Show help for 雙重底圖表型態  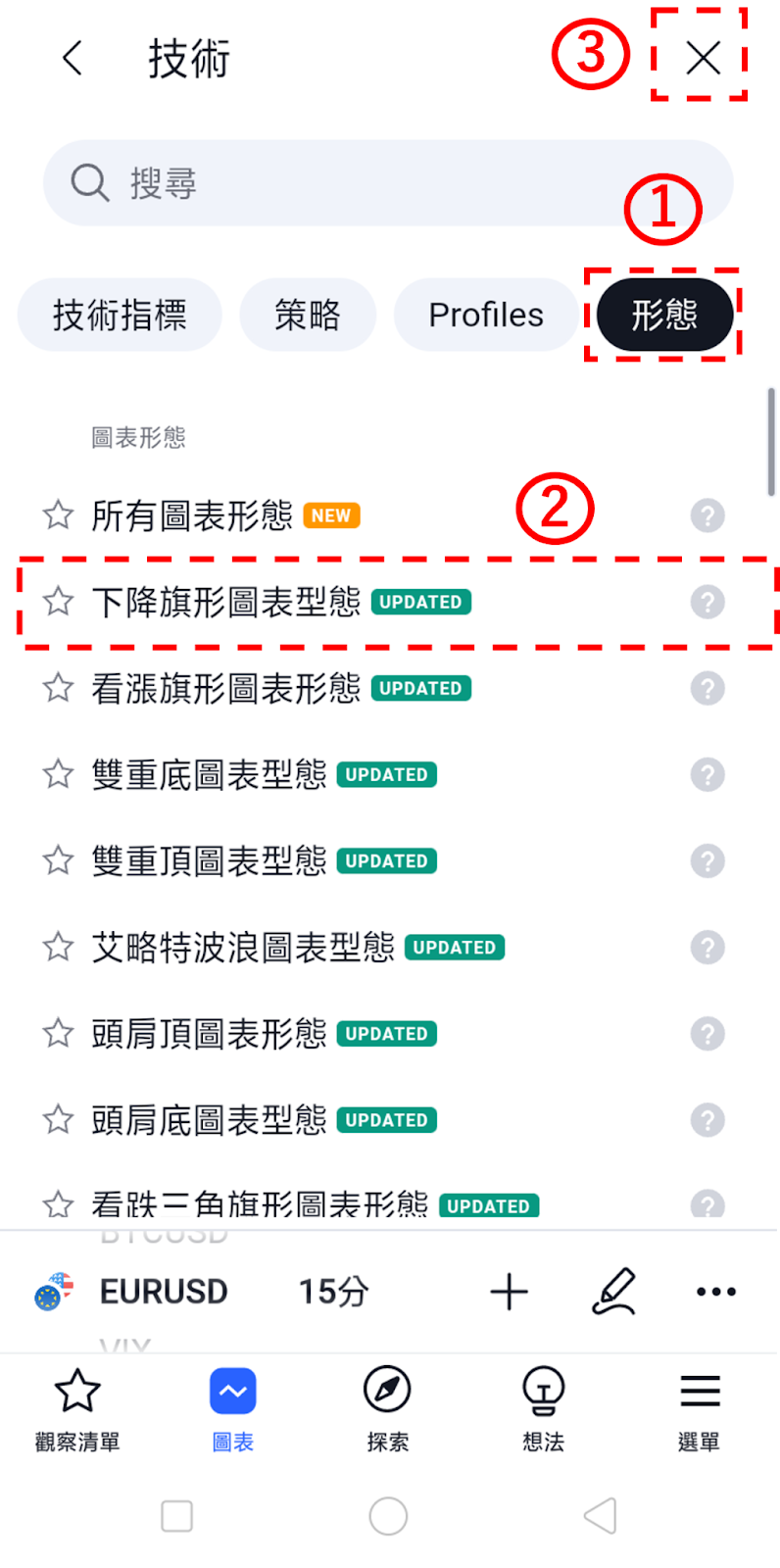pos(707,774)
